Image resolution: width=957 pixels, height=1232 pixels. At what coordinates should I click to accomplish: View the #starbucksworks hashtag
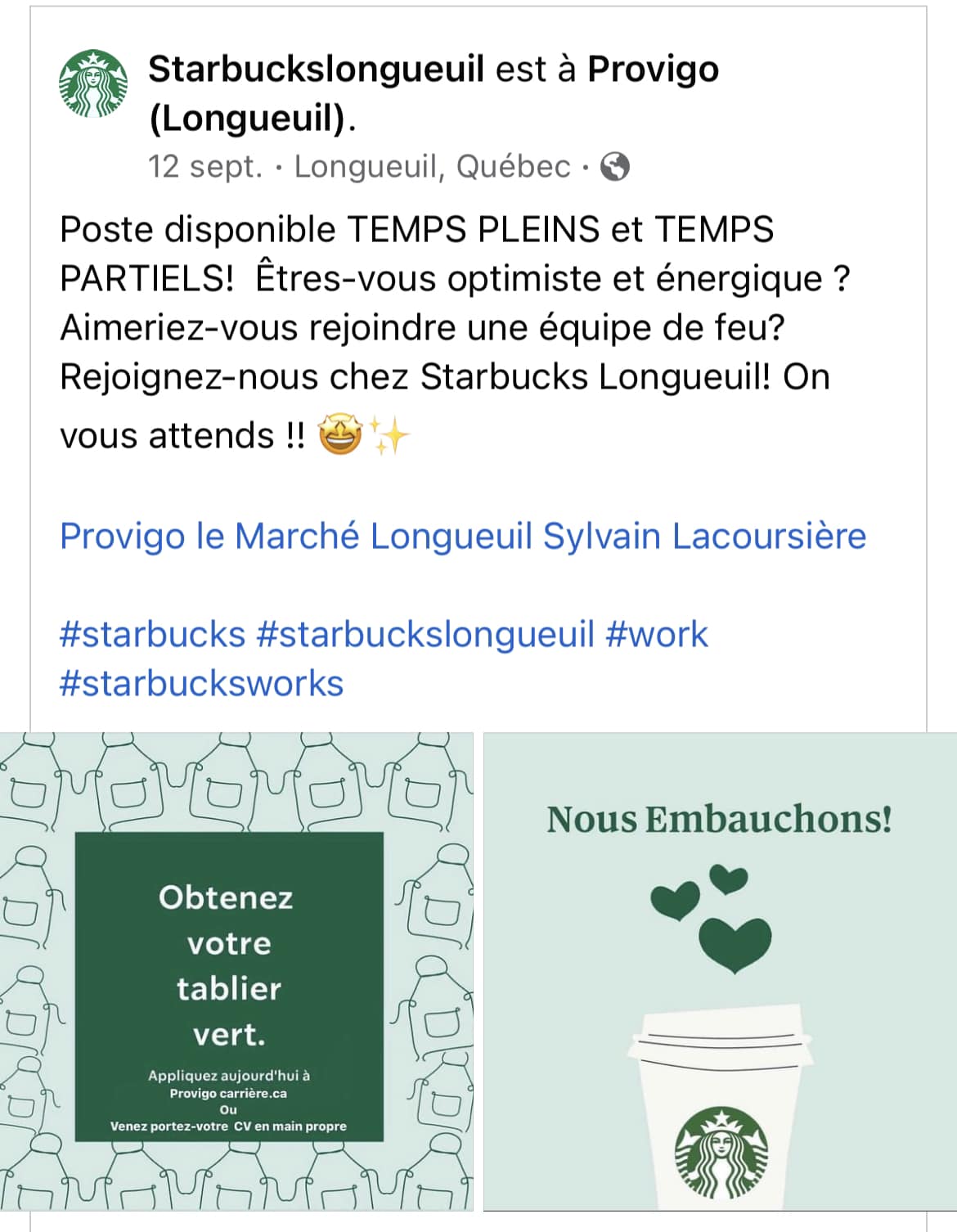coord(202,684)
